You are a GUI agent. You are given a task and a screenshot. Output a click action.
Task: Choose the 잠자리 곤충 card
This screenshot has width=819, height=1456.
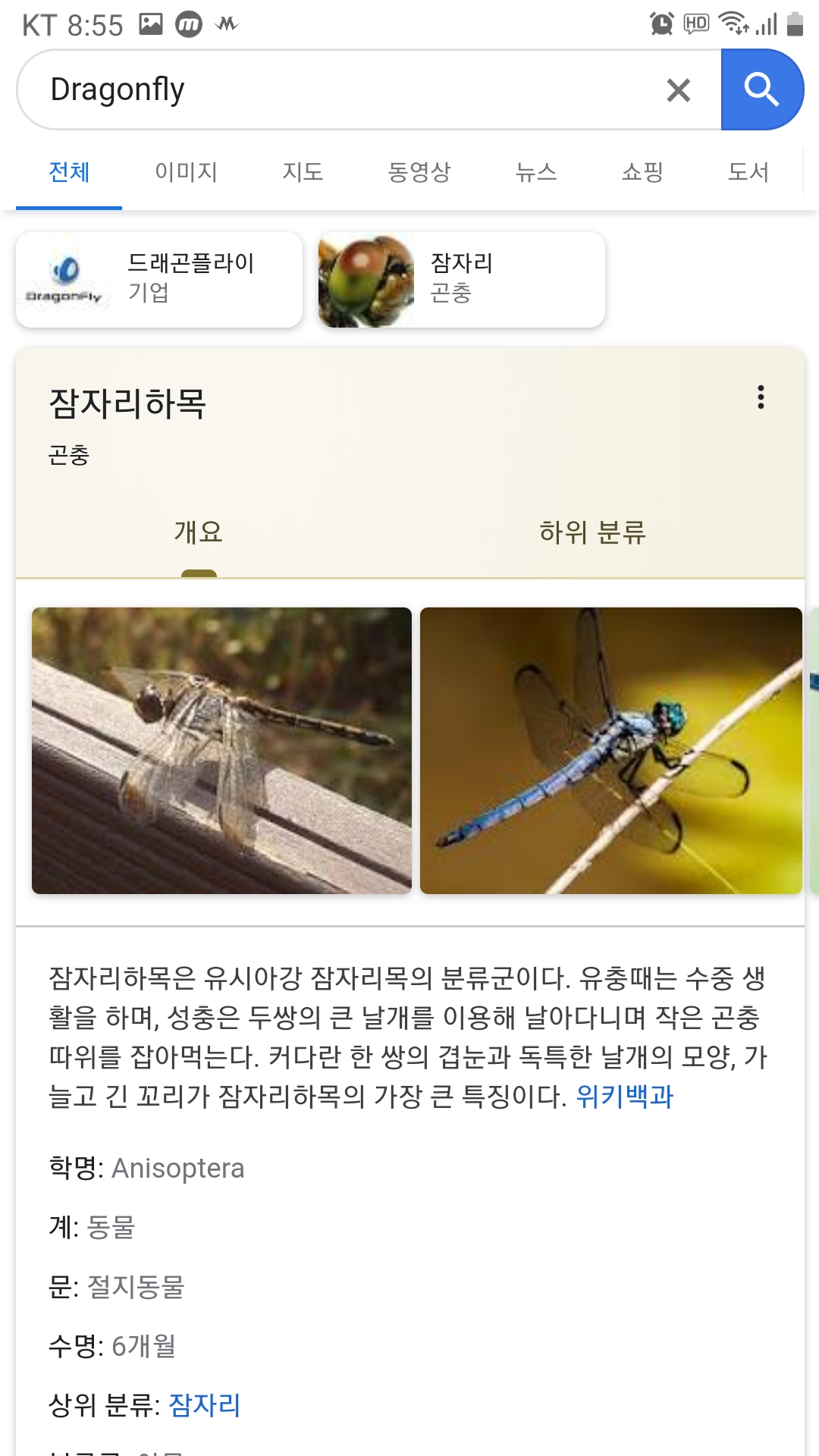pyautogui.click(x=461, y=279)
